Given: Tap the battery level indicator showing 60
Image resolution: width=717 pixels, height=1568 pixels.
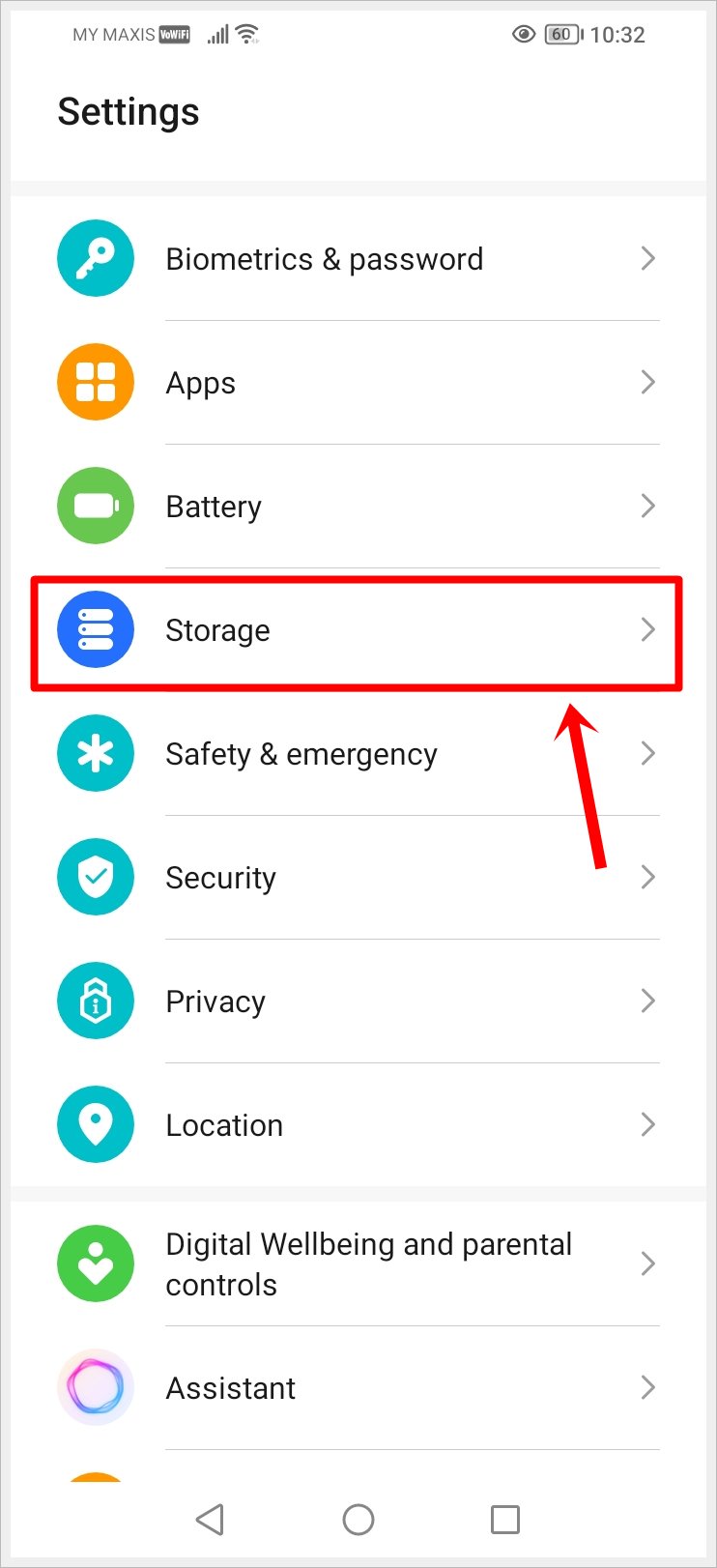Looking at the screenshot, I should coord(560,34).
